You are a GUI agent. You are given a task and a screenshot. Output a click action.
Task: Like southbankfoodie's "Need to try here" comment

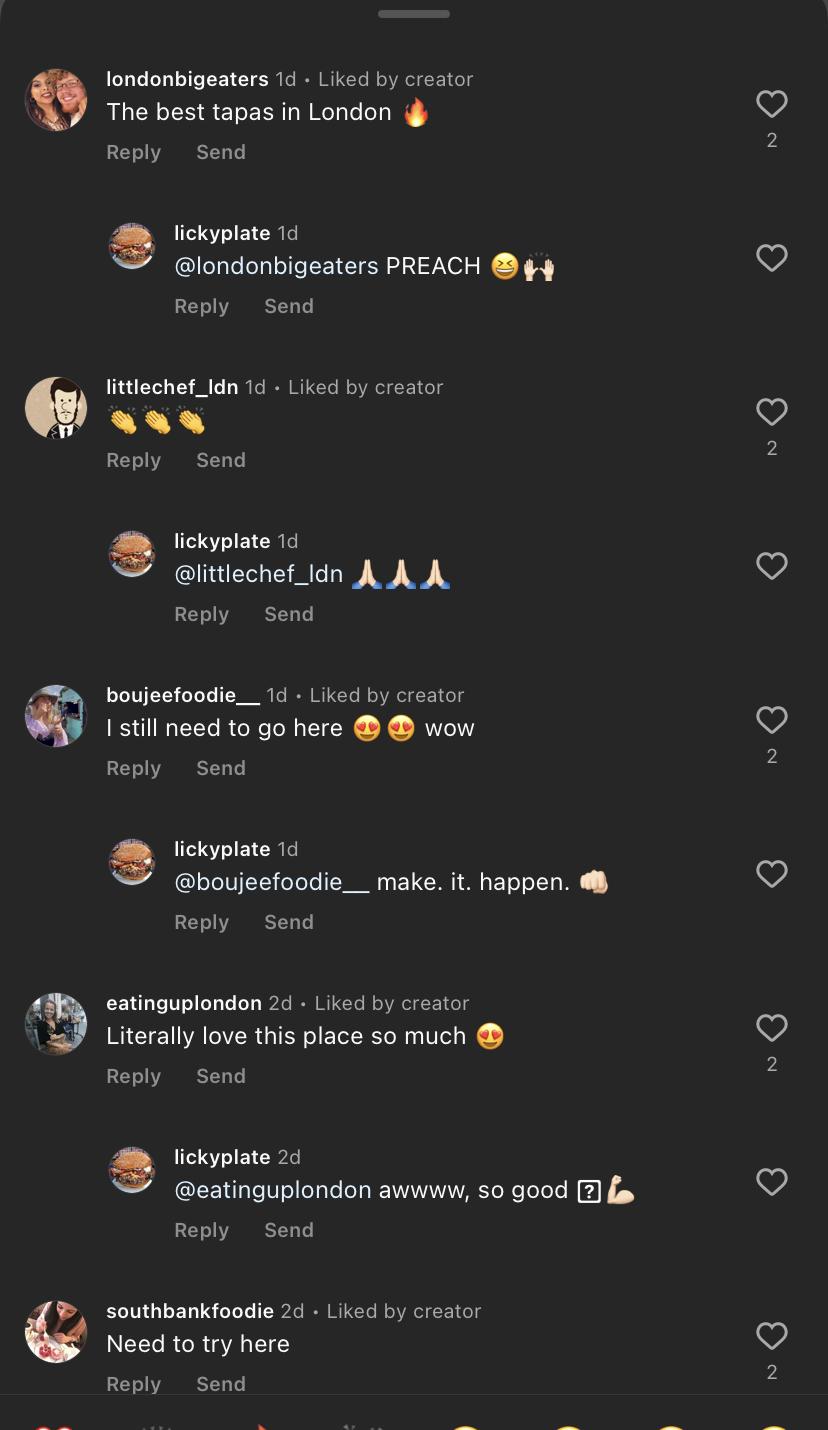point(771,1336)
